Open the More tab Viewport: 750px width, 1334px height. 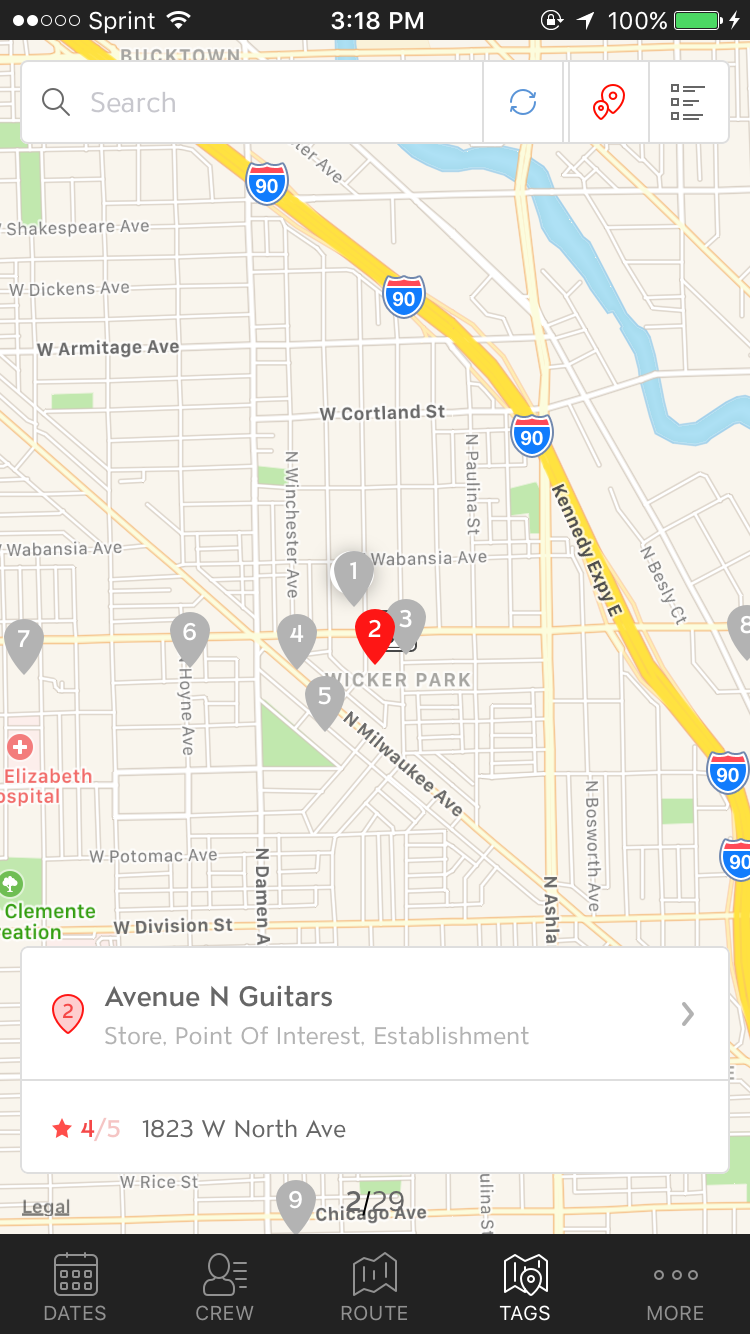tap(675, 1286)
